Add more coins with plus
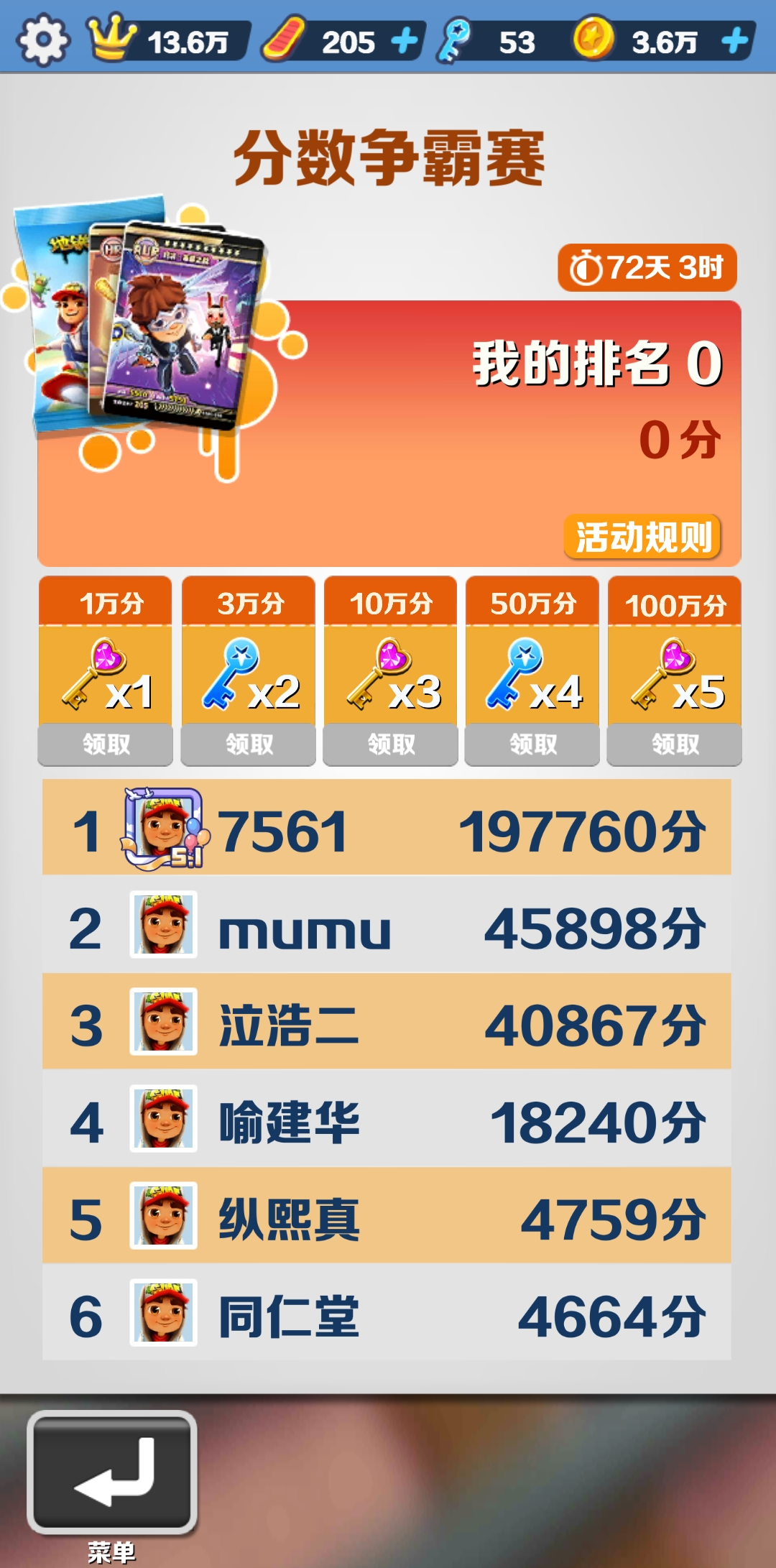This screenshot has height=1568, width=776. point(734,41)
